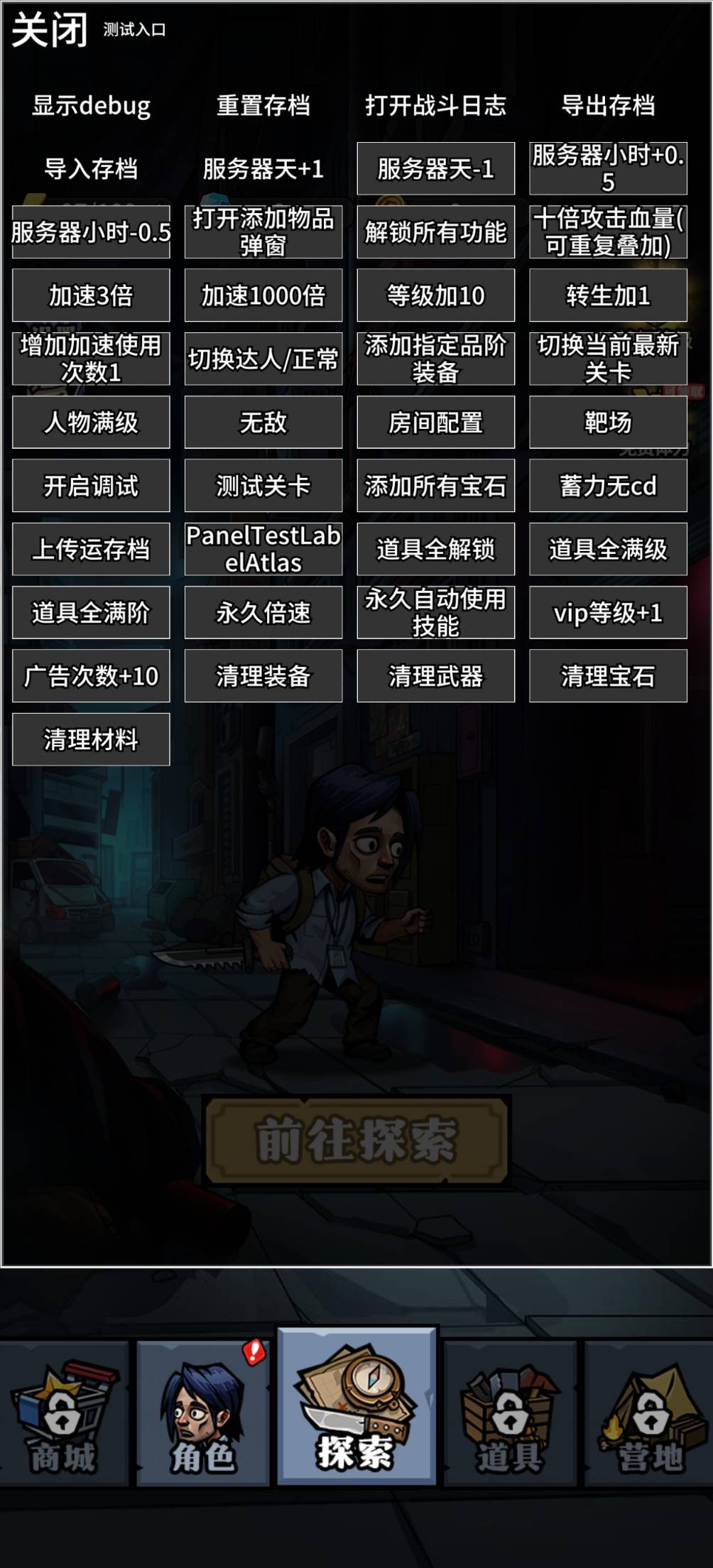Screen dimensions: 713x1568
Task: Add all gems via 添加所有宝石
Action: 435,486
